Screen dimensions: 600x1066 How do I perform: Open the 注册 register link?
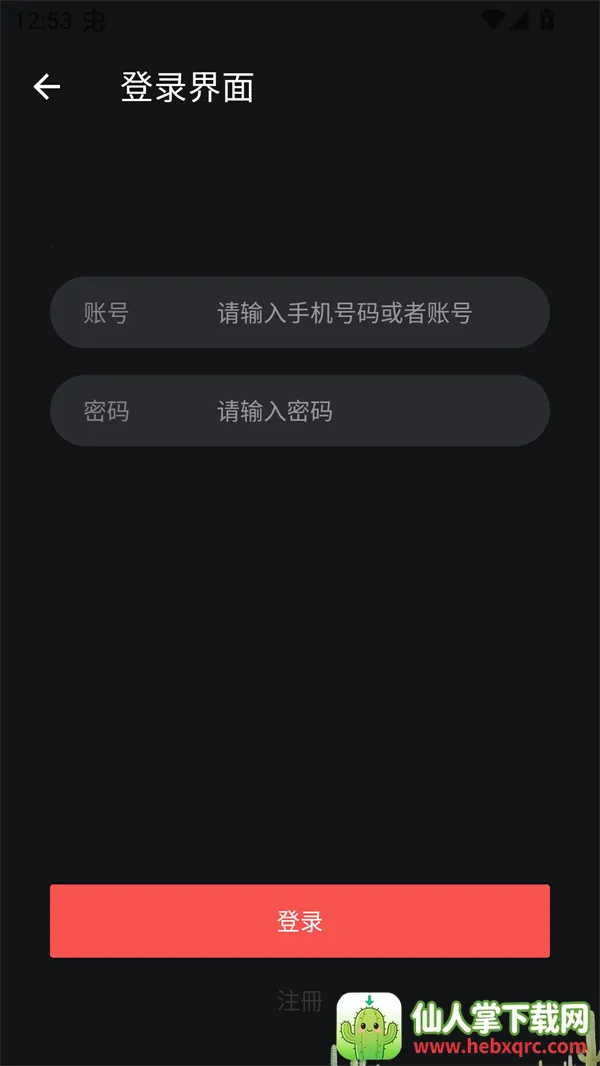point(300,1000)
